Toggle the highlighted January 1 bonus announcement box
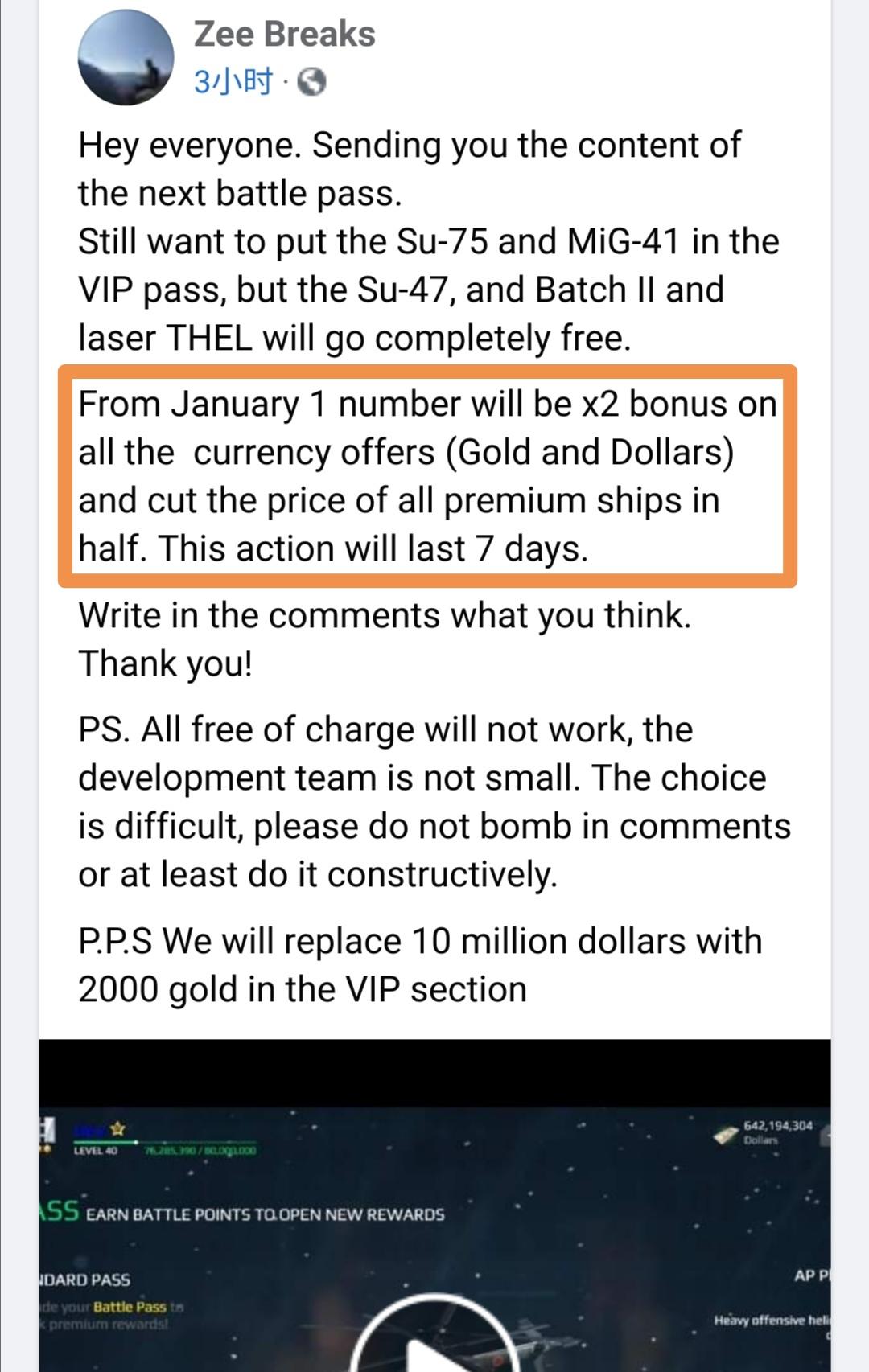This screenshot has width=869, height=1372. 430,475
